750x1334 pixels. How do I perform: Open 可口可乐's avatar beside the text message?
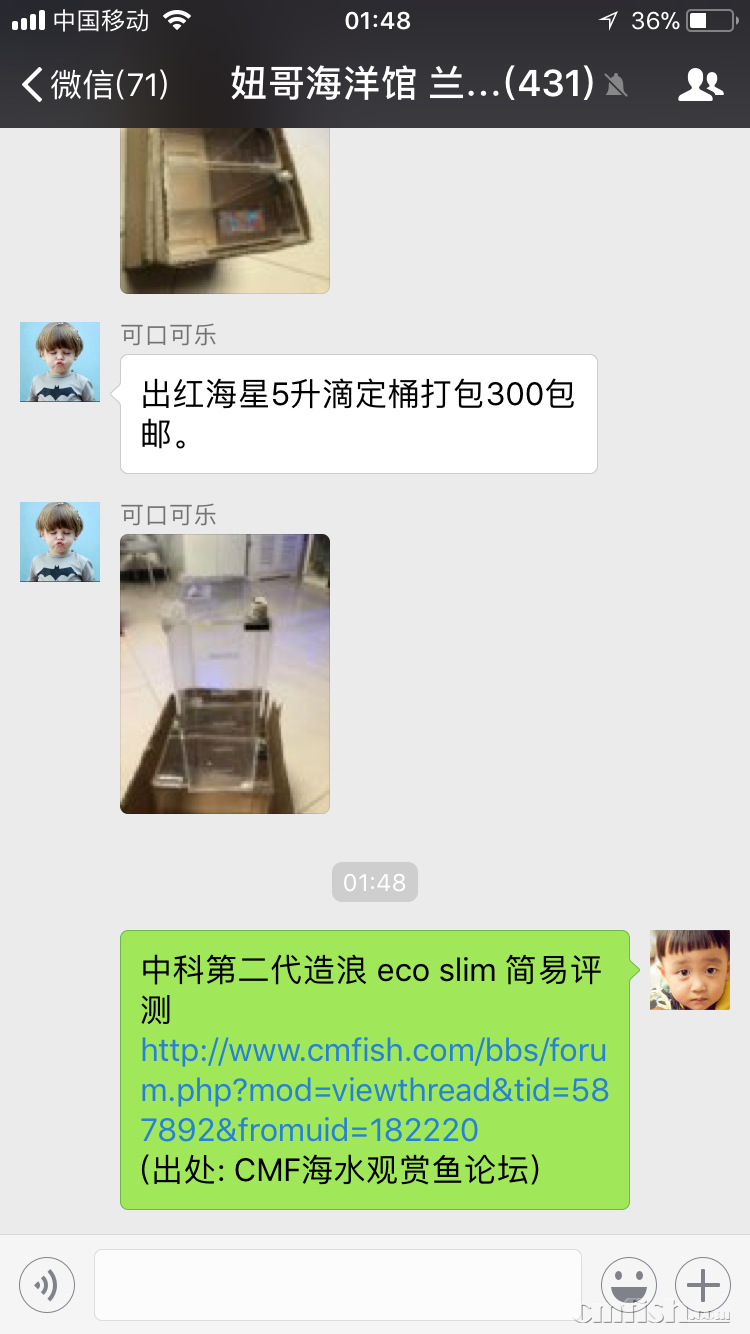[60, 362]
